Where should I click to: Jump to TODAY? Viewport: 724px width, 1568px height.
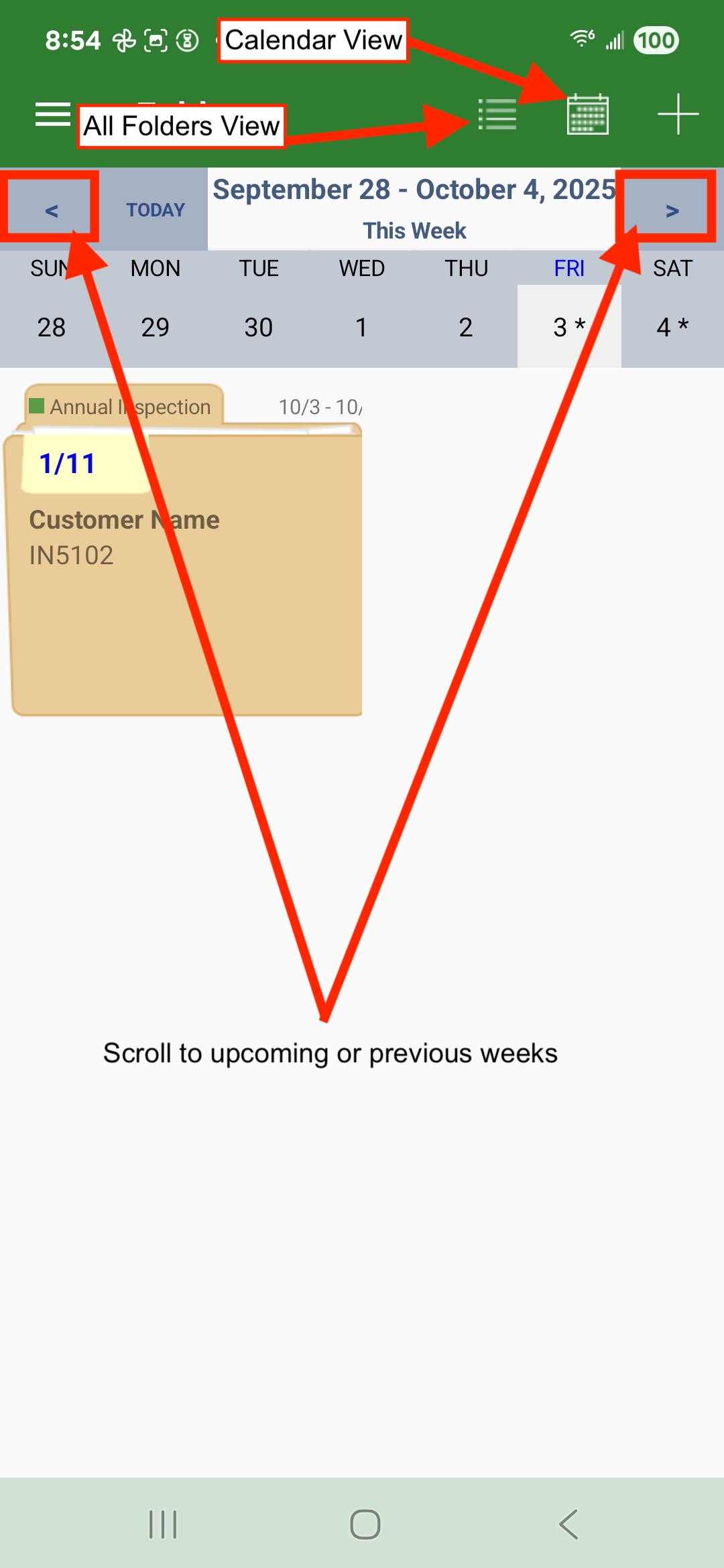(x=156, y=210)
